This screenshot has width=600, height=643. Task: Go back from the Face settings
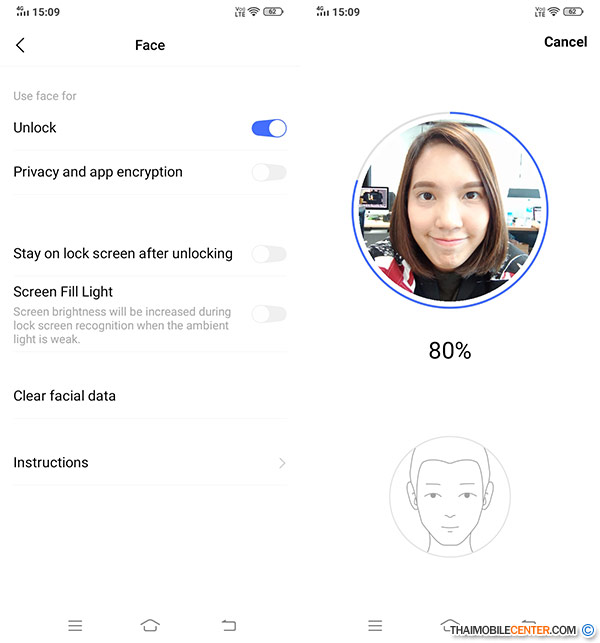pos(20,45)
